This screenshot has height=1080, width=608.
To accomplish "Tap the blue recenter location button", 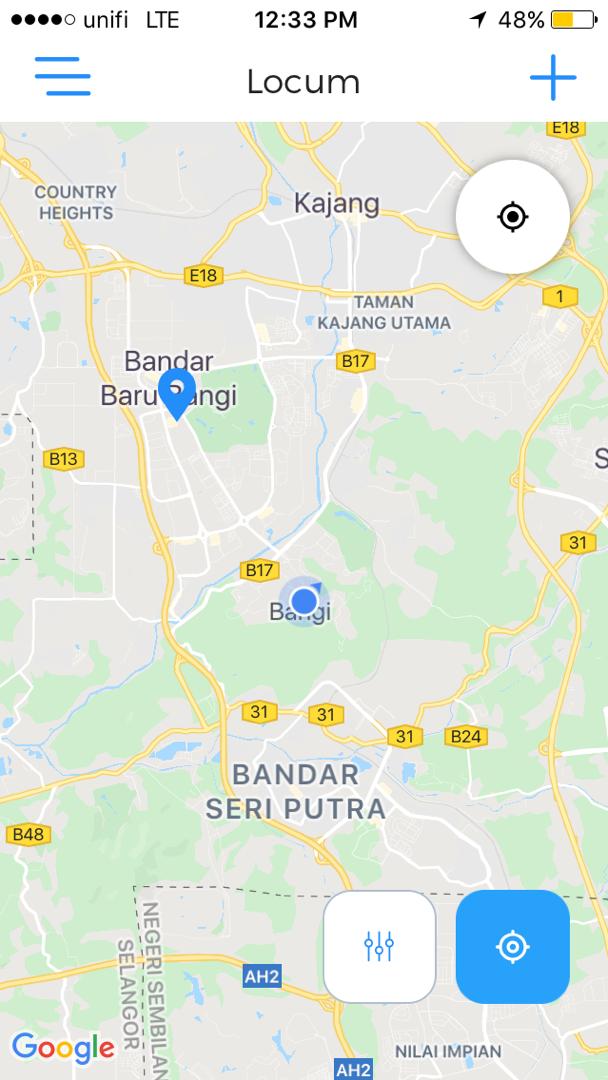I will (x=513, y=946).
